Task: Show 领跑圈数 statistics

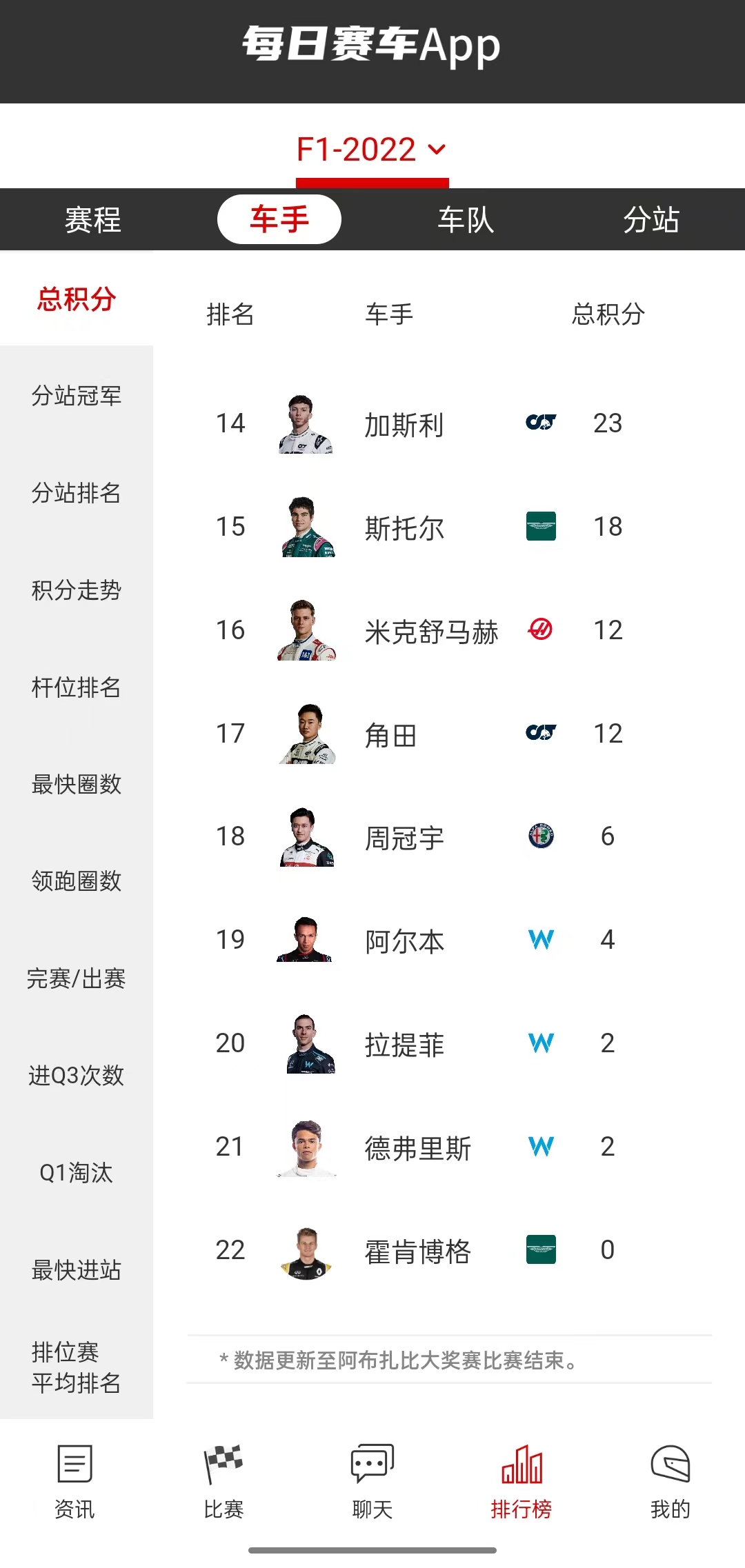Action: (77, 881)
